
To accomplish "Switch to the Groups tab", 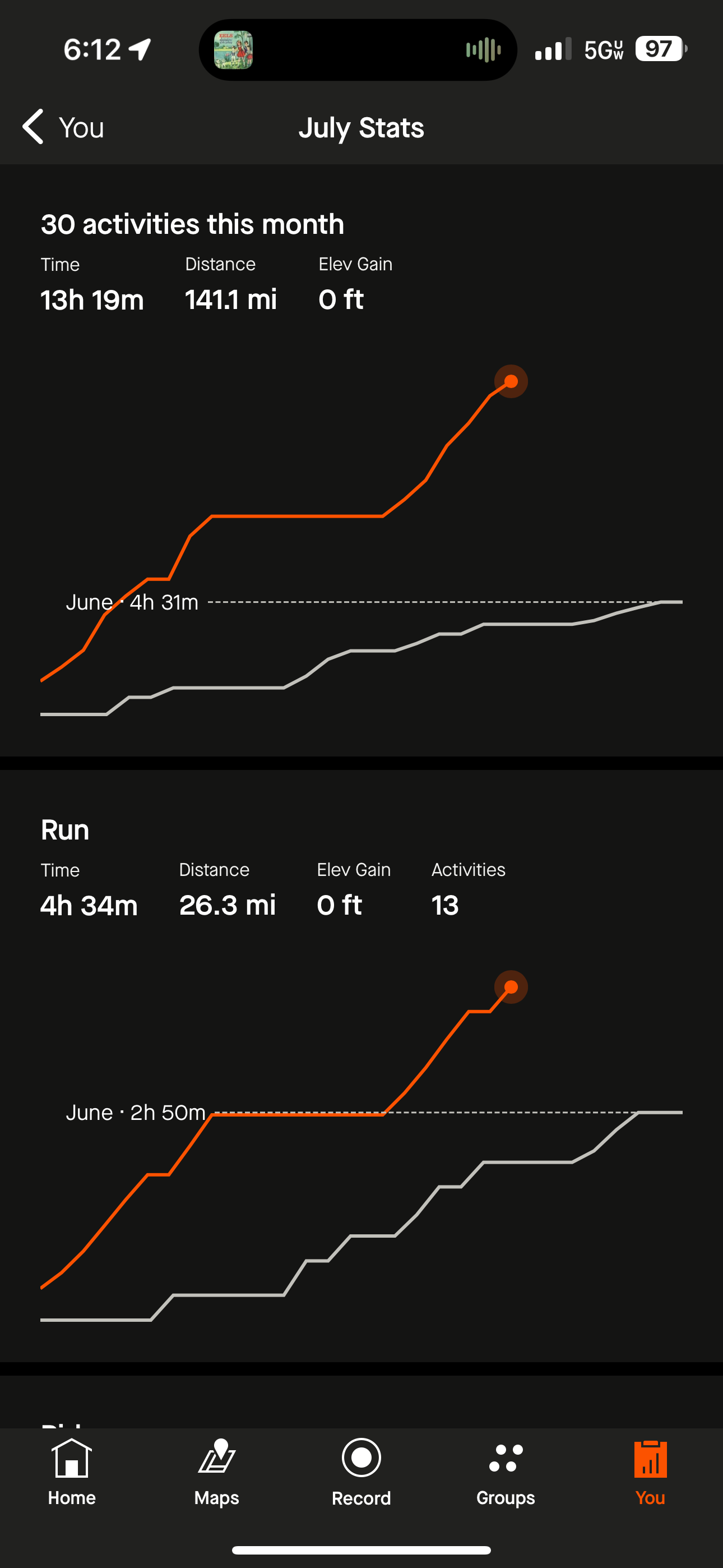I will pyautogui.click(x=506, y=1473).
